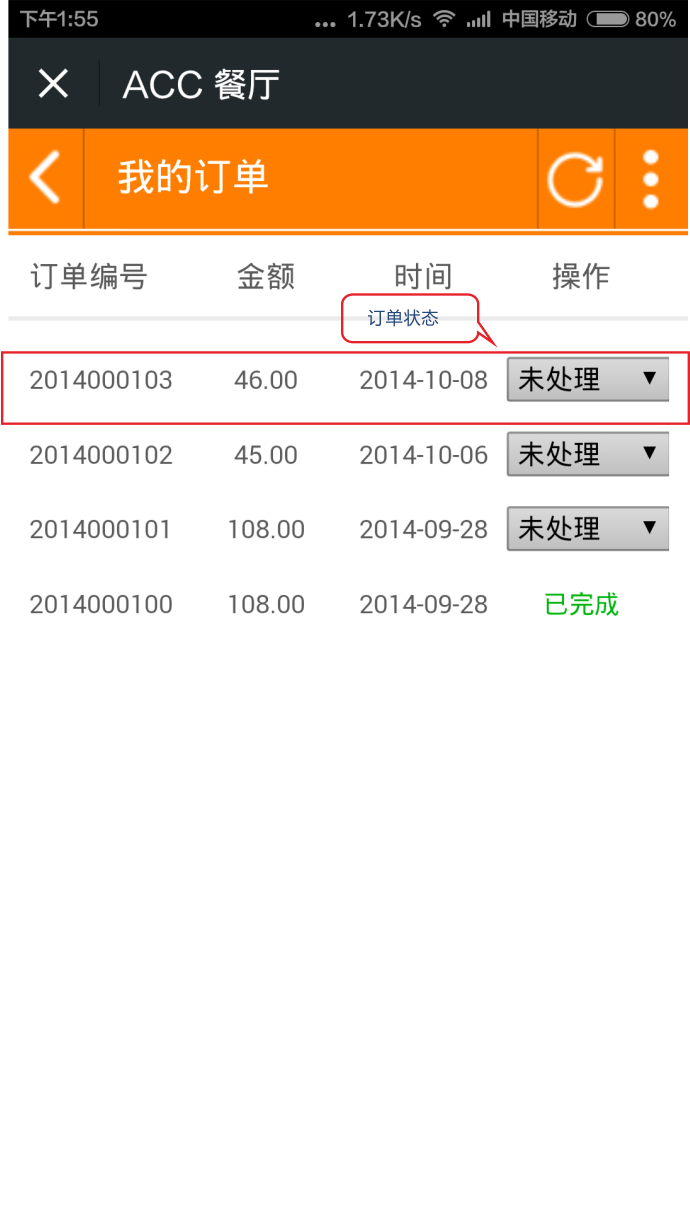
Task: Open order 2014000100 details
Action: click(101, 604)
